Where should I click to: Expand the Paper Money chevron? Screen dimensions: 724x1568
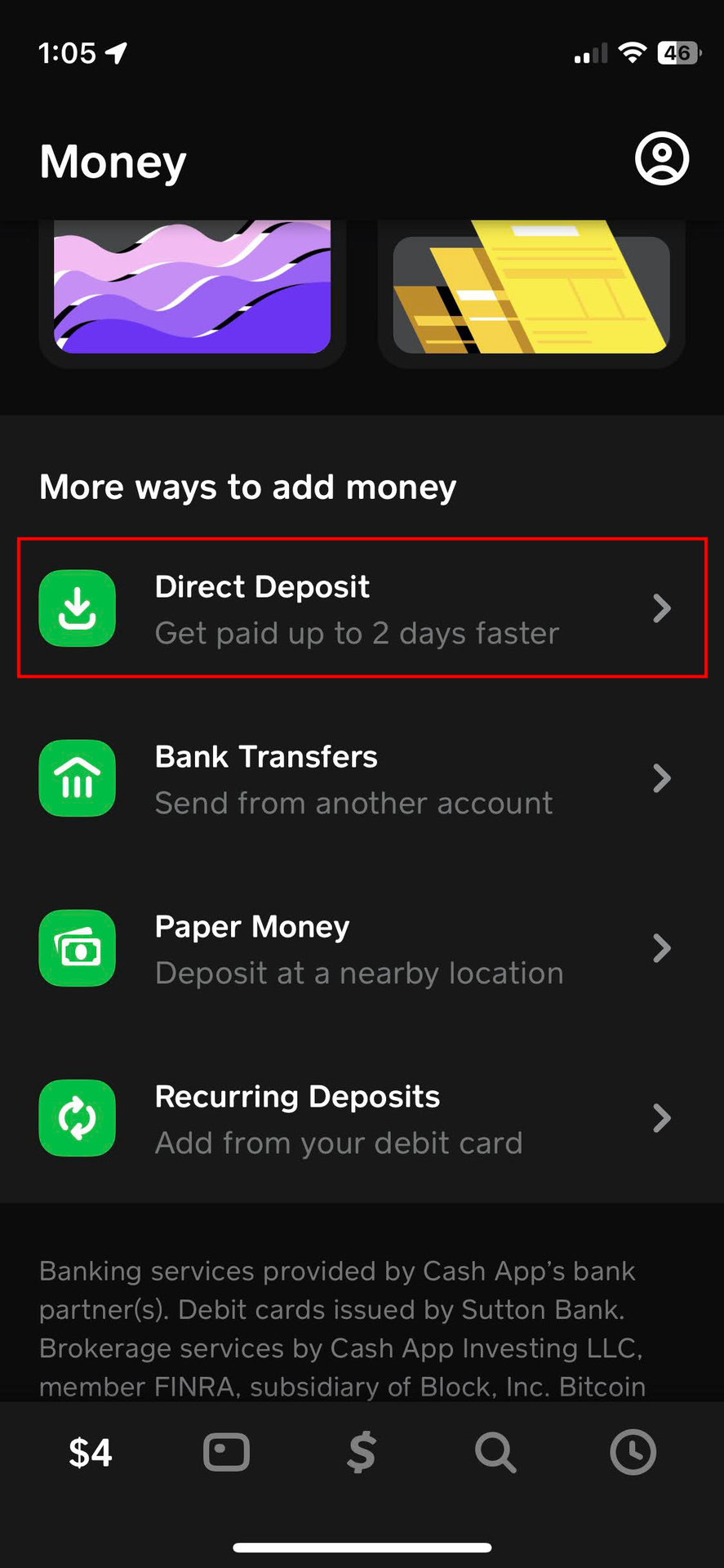tap(663, 948)
